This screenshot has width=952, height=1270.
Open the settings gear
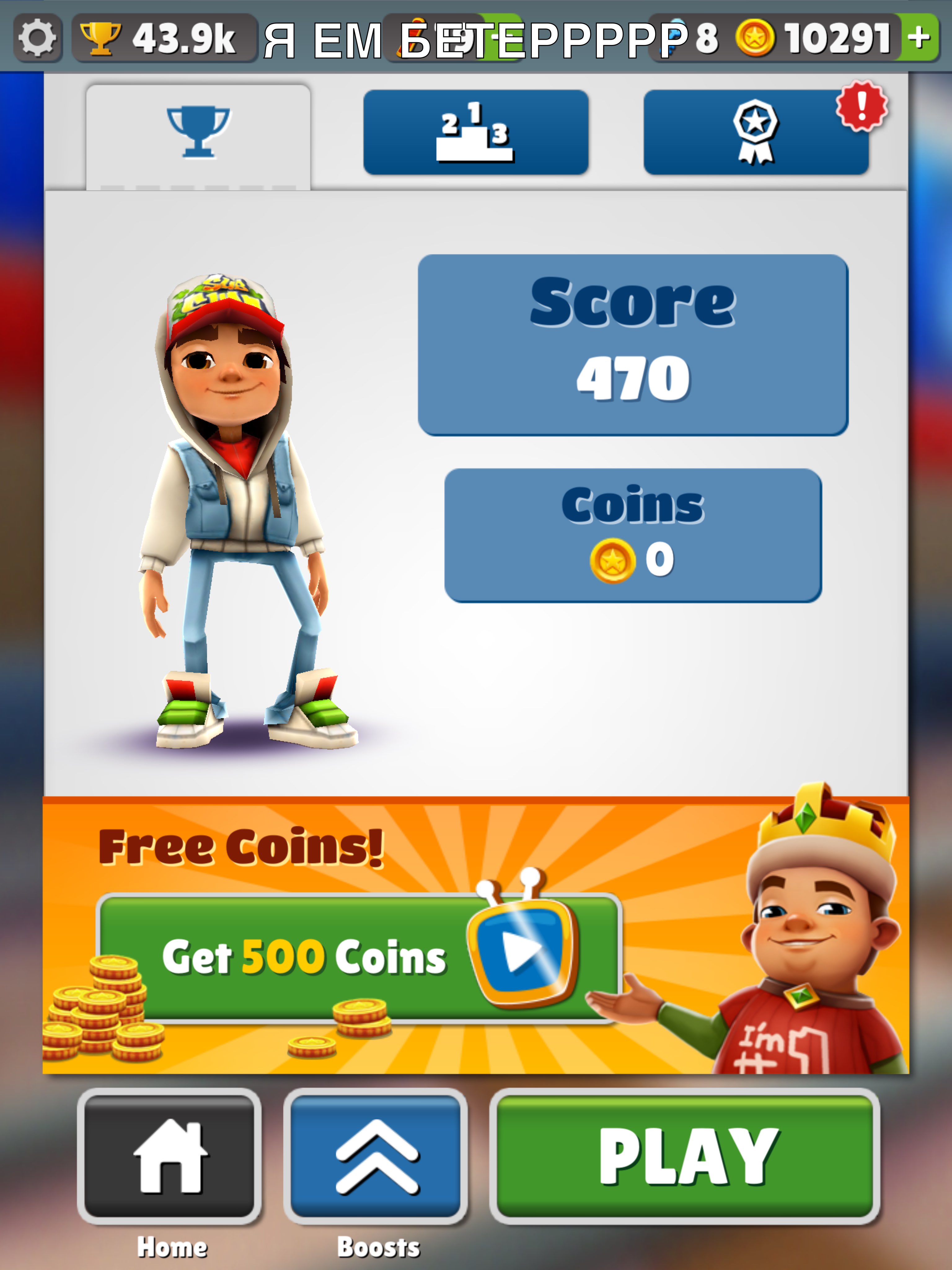37,38
